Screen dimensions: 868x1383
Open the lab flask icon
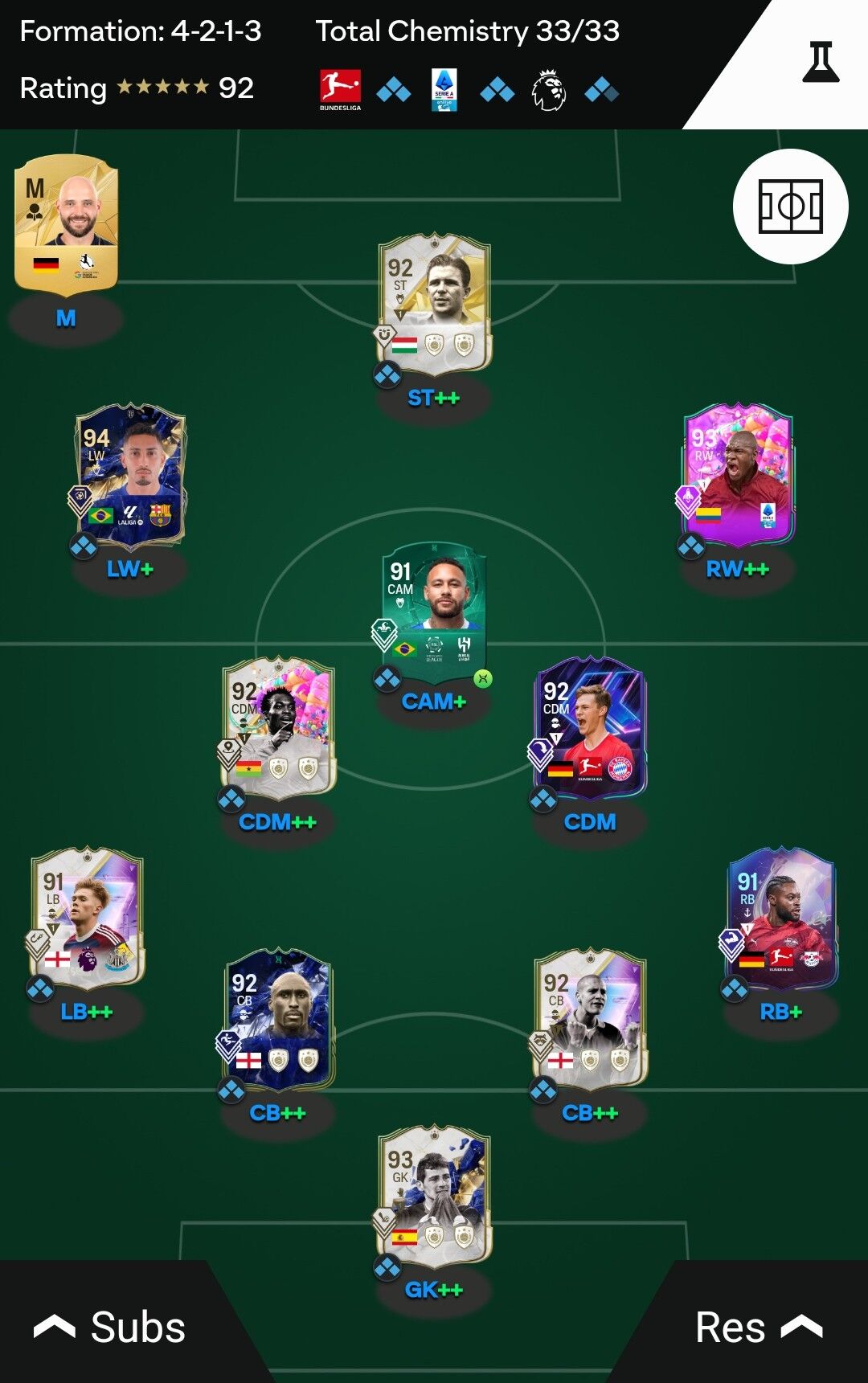pos(821,62)
